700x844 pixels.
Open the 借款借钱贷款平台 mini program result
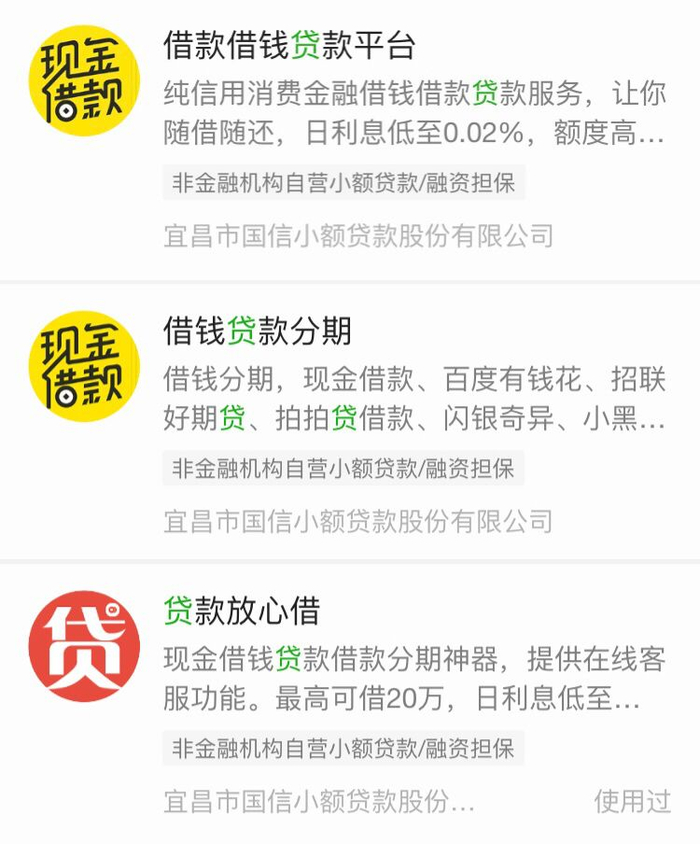288,46
